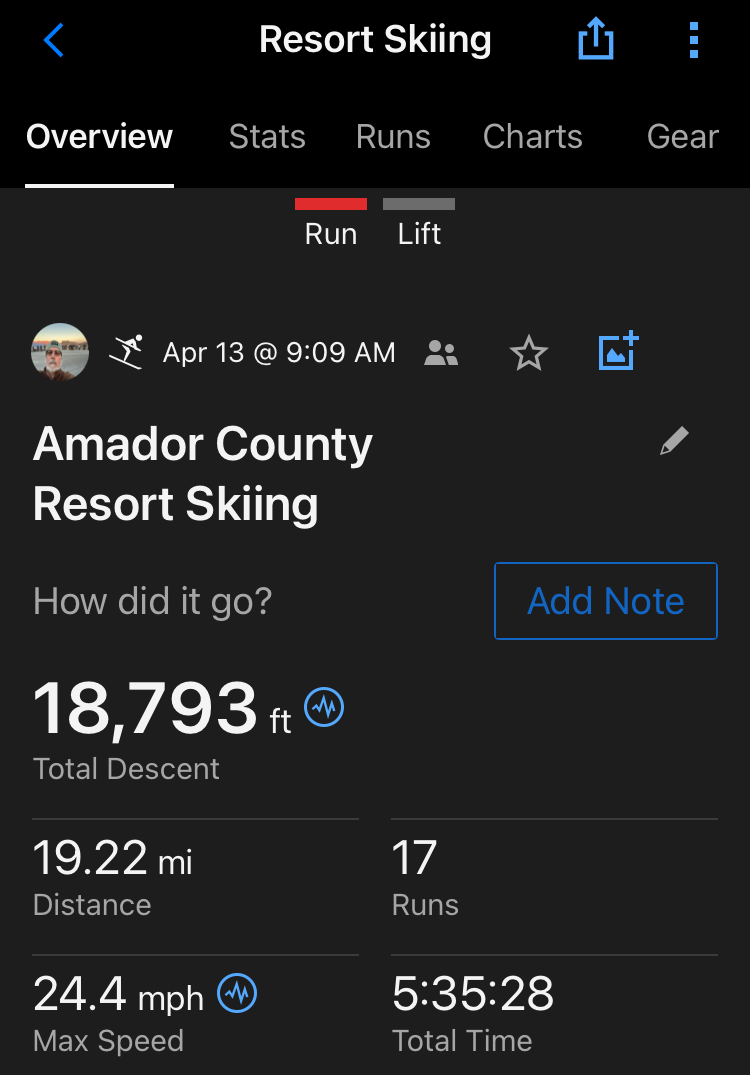Navigate back using the blue chevron
Image resolution: width=750 pixels, height=1075 pixels.
click(x=53, y=40)
